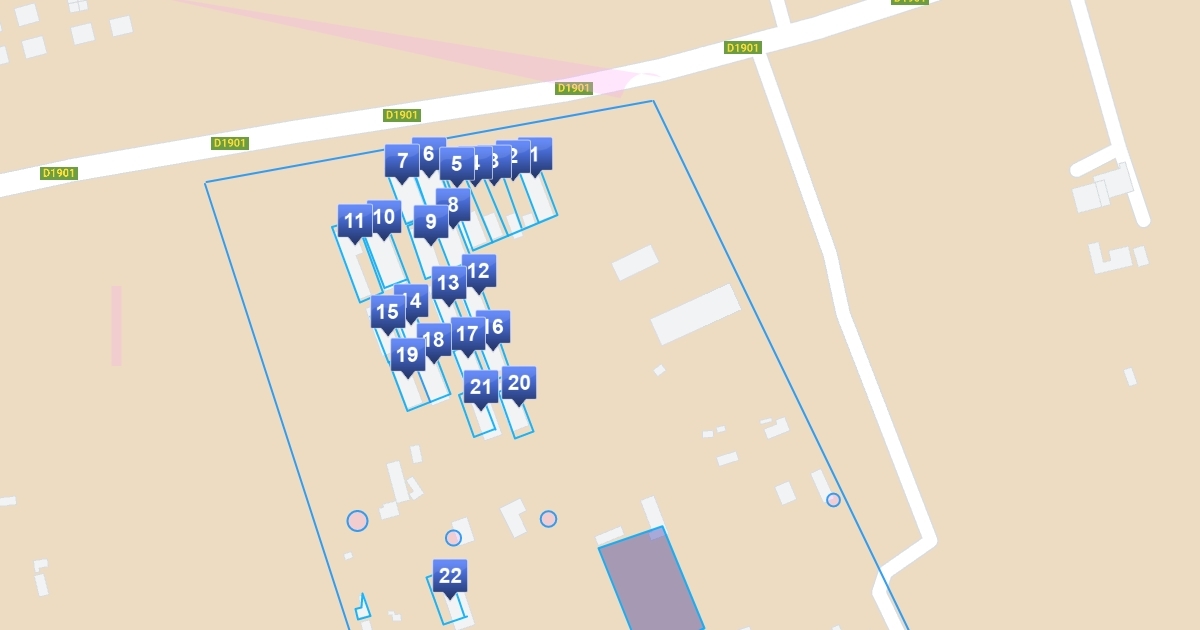
Task: Select map marker 5
Action: click(457, 163)
